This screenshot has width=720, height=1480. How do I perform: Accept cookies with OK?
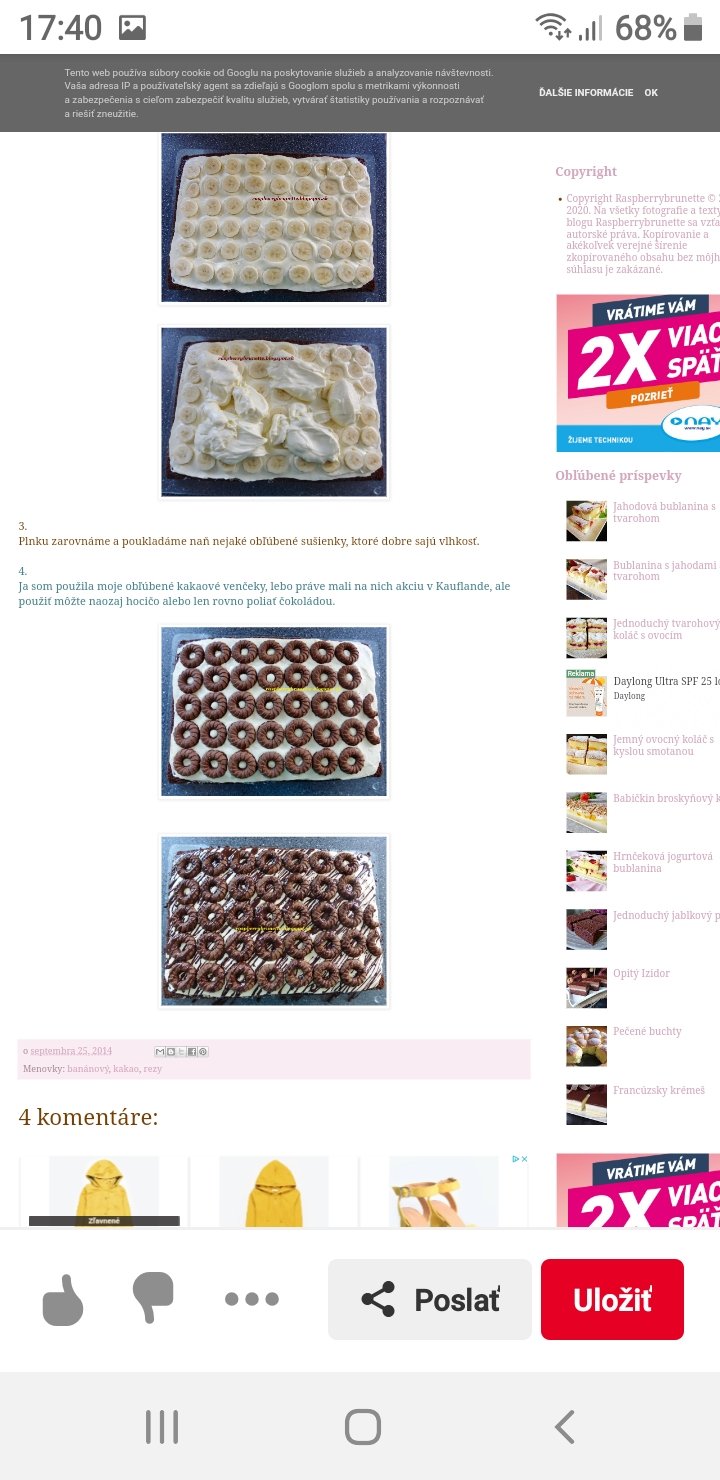coord(651,93)
